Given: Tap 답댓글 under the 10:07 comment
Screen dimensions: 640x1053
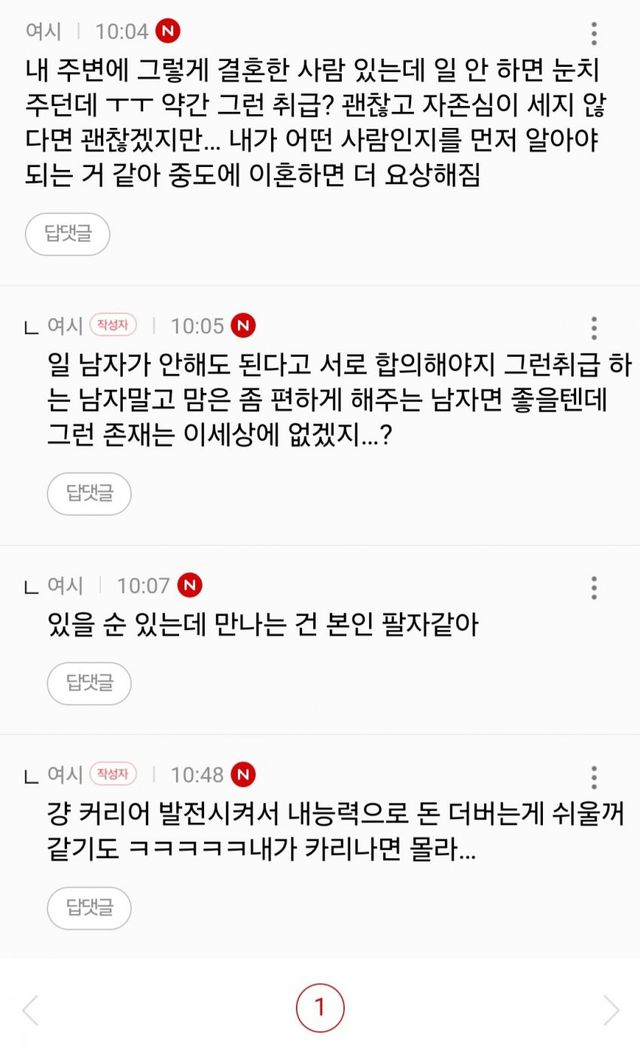Looking at the screenshot, I should (89, 683).
